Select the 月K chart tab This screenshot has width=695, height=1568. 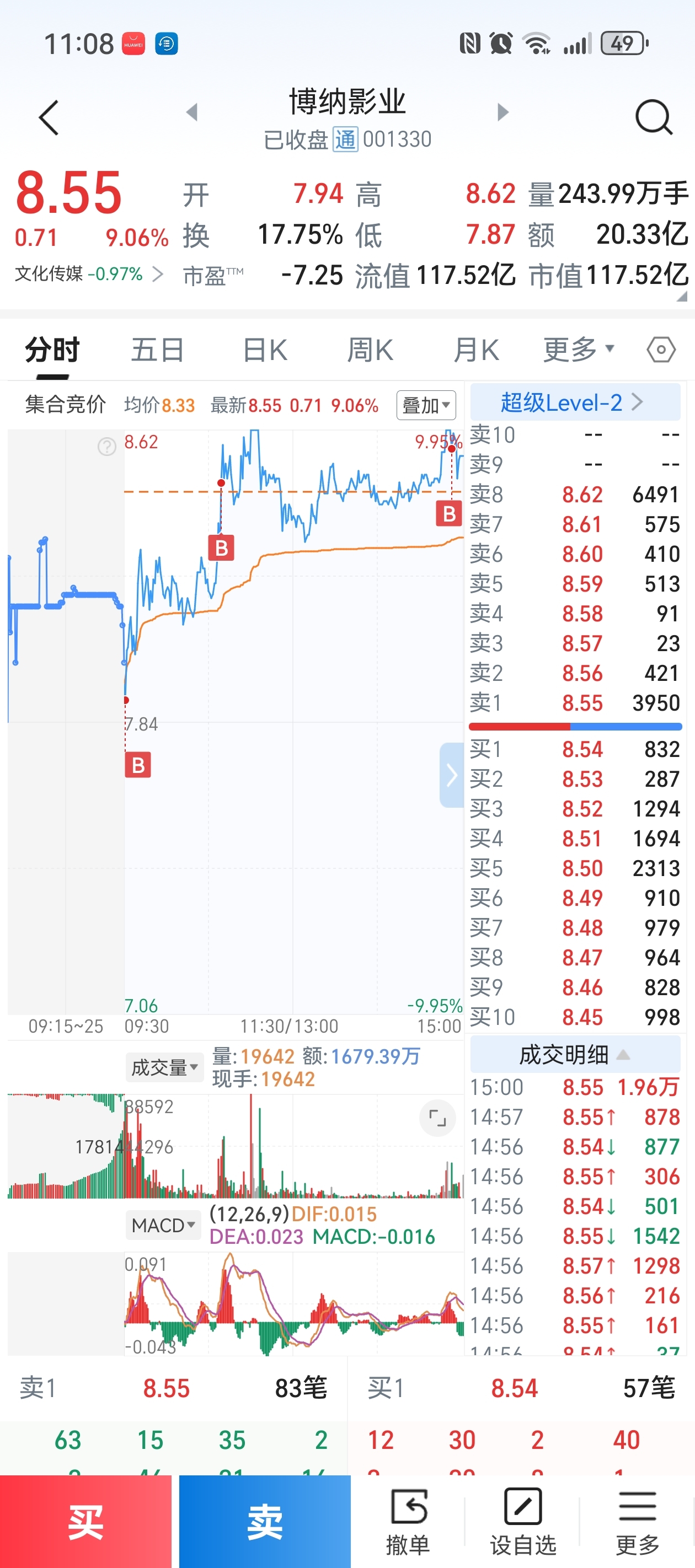click(x=477, y=350)
